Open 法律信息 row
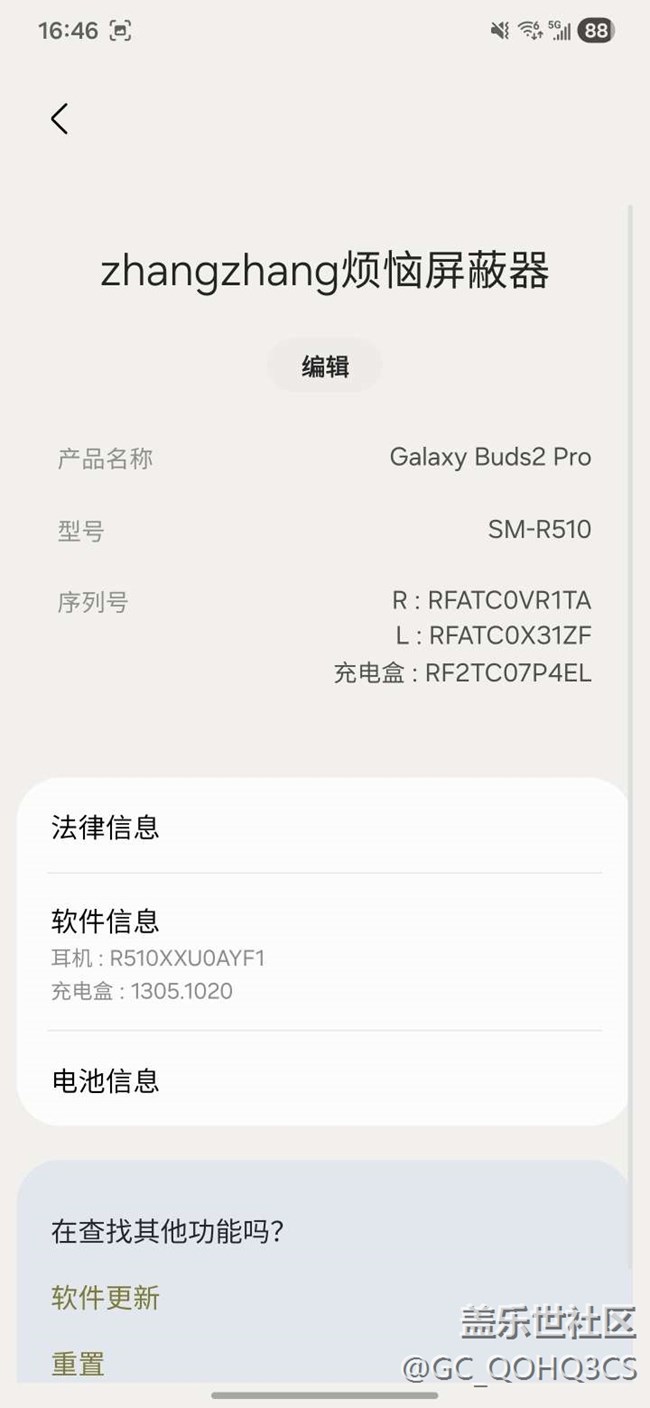650x1408 pixels. coord(324,827)
